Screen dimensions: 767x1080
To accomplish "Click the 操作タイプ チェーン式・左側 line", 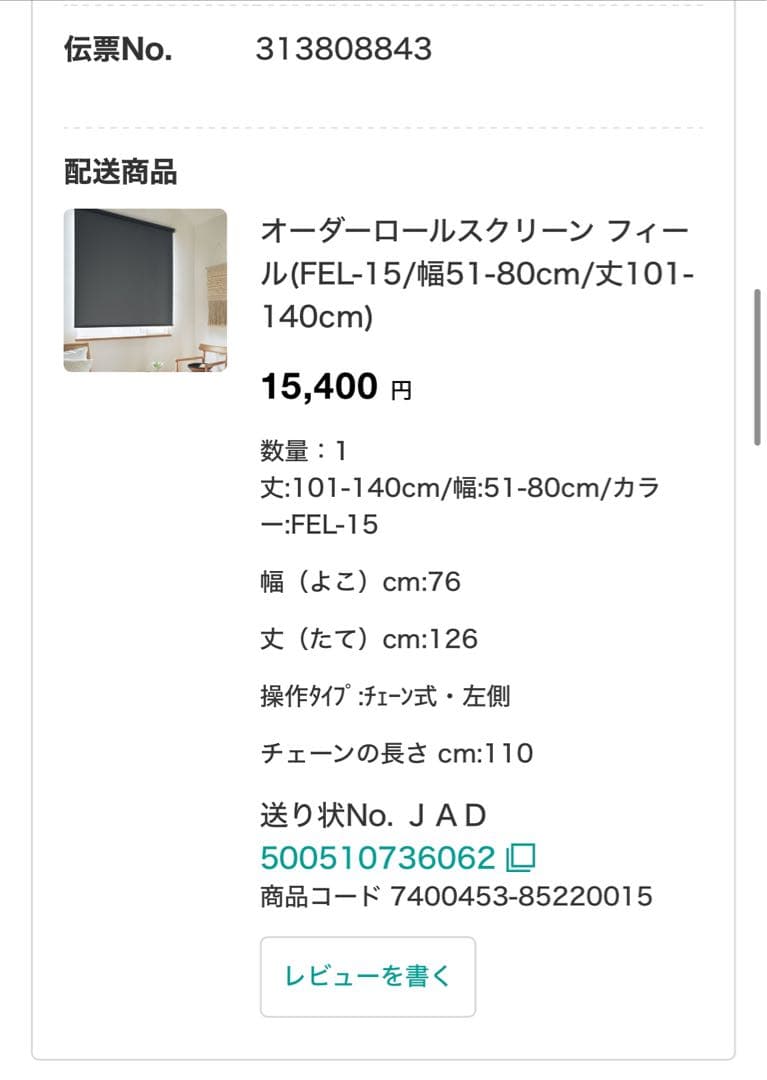I will (385, 696).
